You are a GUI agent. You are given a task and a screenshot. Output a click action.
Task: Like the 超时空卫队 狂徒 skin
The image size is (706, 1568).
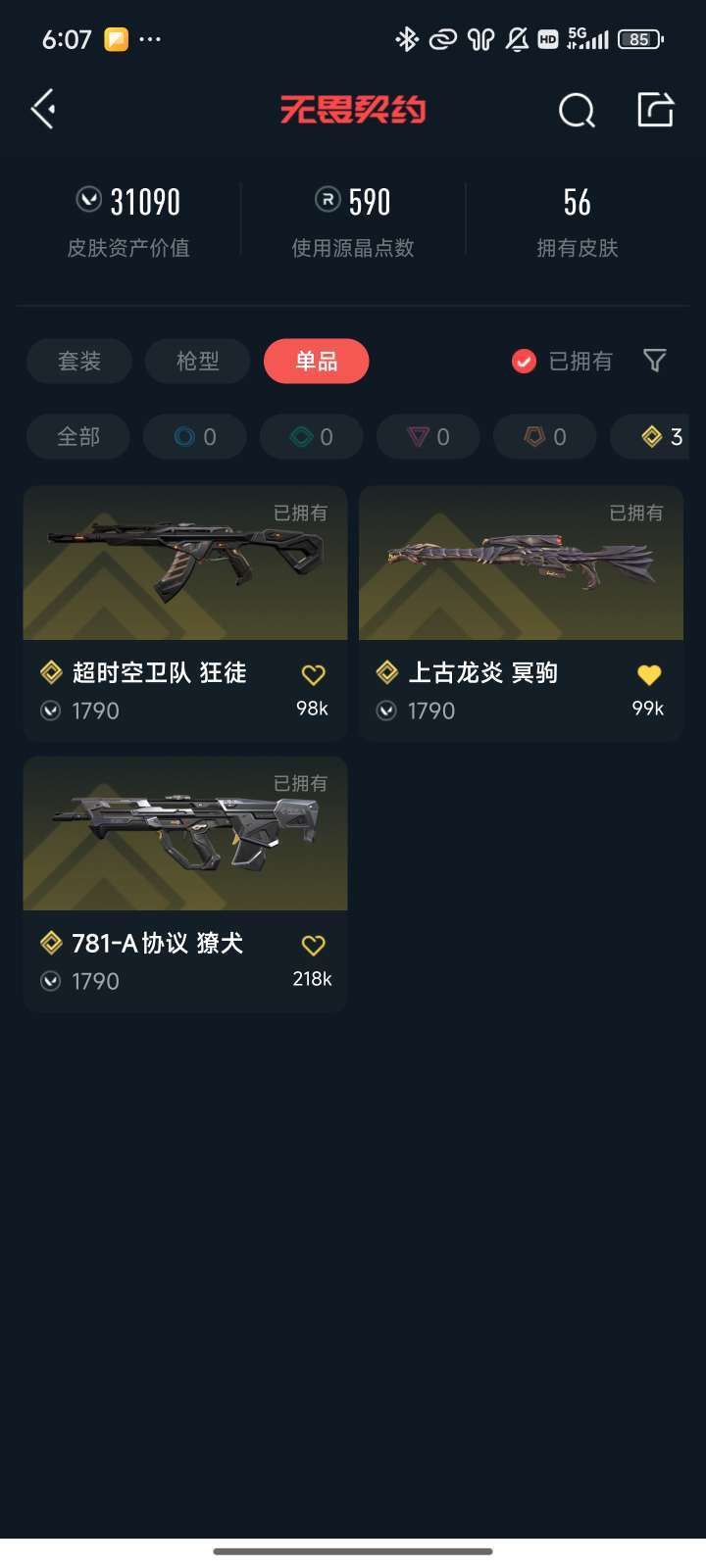pyautogui.click(x=313, y=674)
